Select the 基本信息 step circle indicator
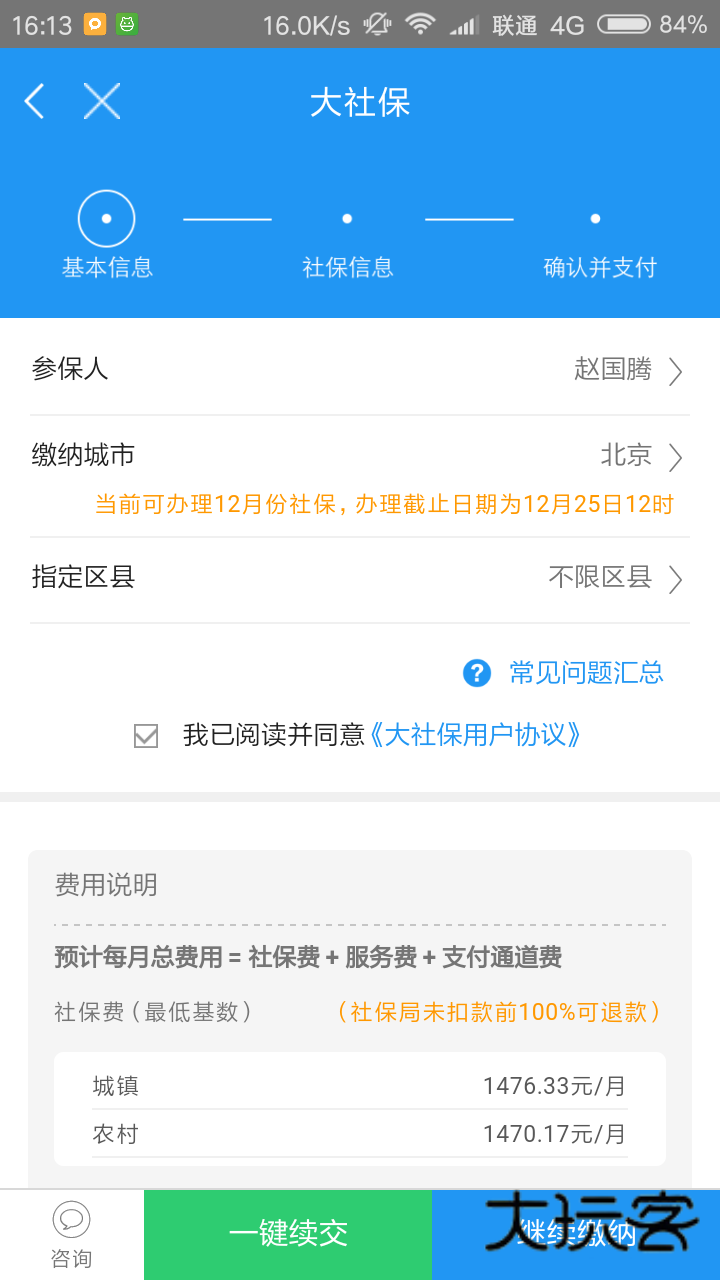This screenshot has height=1280, width=720. pyautogui.click(x=107, y=218)
